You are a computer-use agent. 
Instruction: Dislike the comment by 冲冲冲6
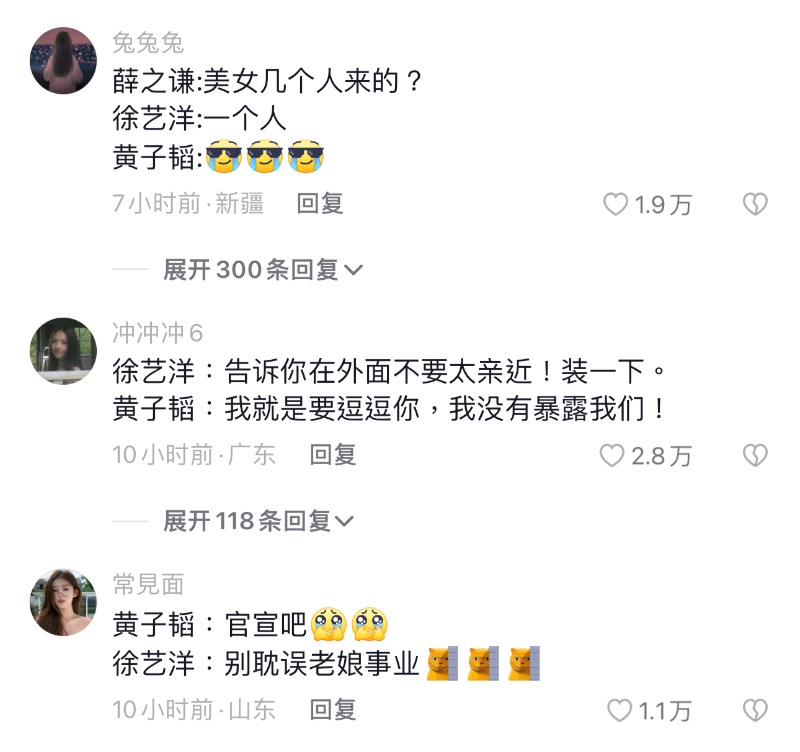(754, 456)
